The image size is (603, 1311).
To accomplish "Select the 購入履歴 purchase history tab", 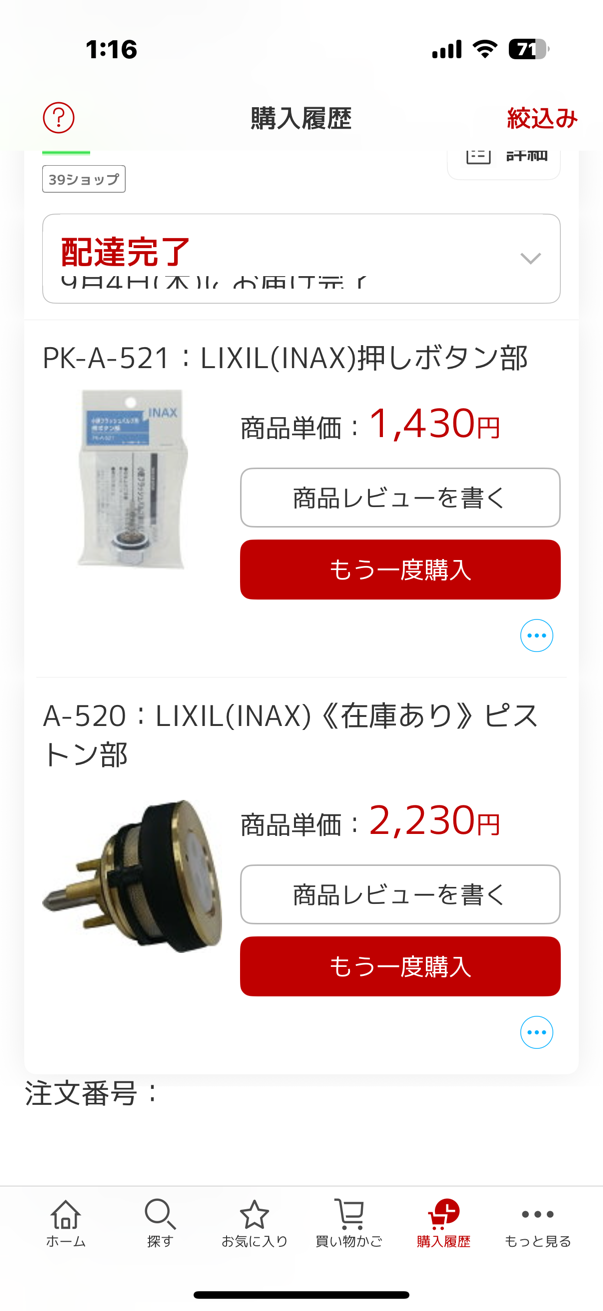I will 443,1224.
